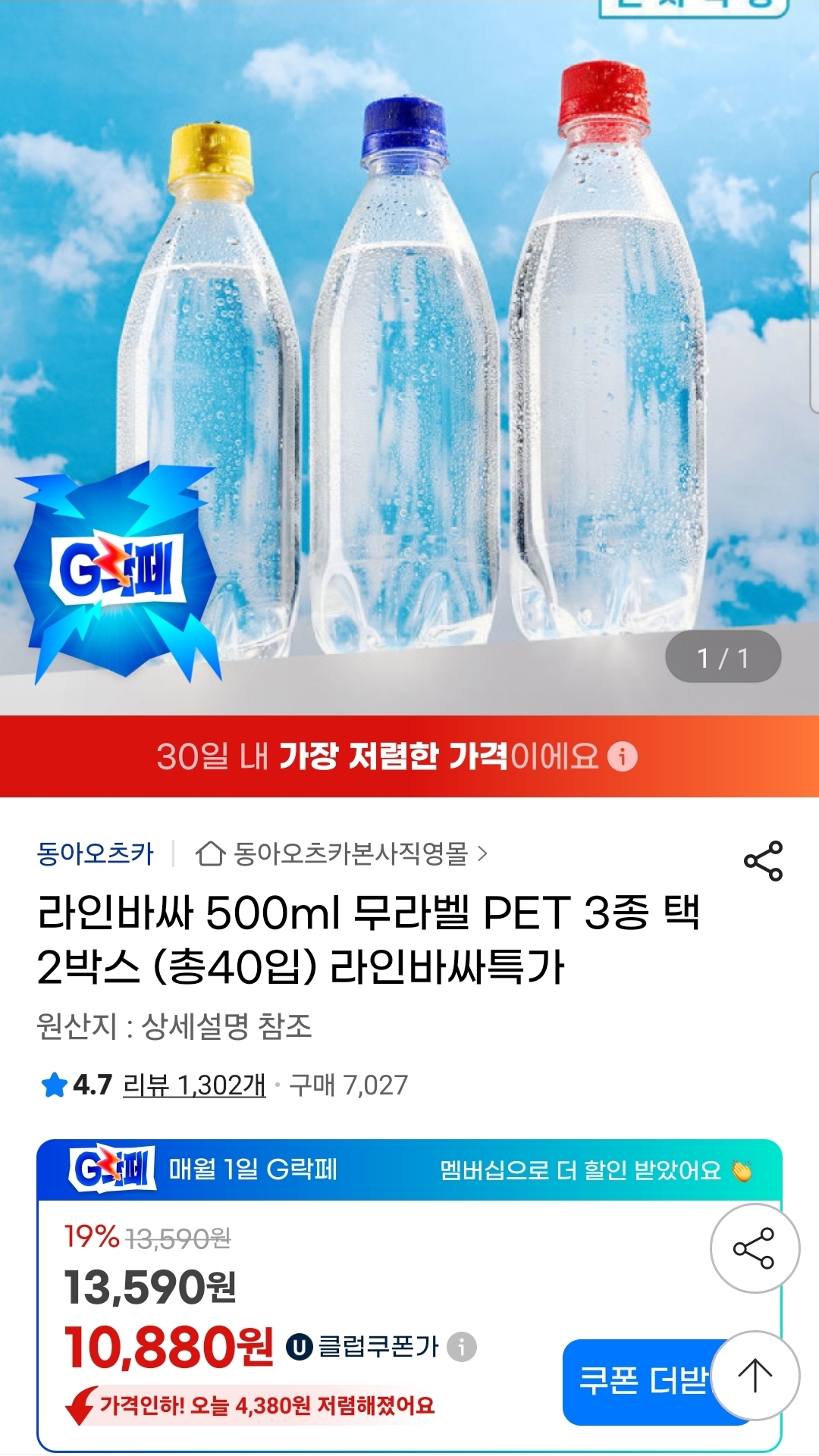Show the info icon next to 클럽쿠폰가
Image resolution: width=819 pixels, height=1456 pixels.
point(462,1347)
